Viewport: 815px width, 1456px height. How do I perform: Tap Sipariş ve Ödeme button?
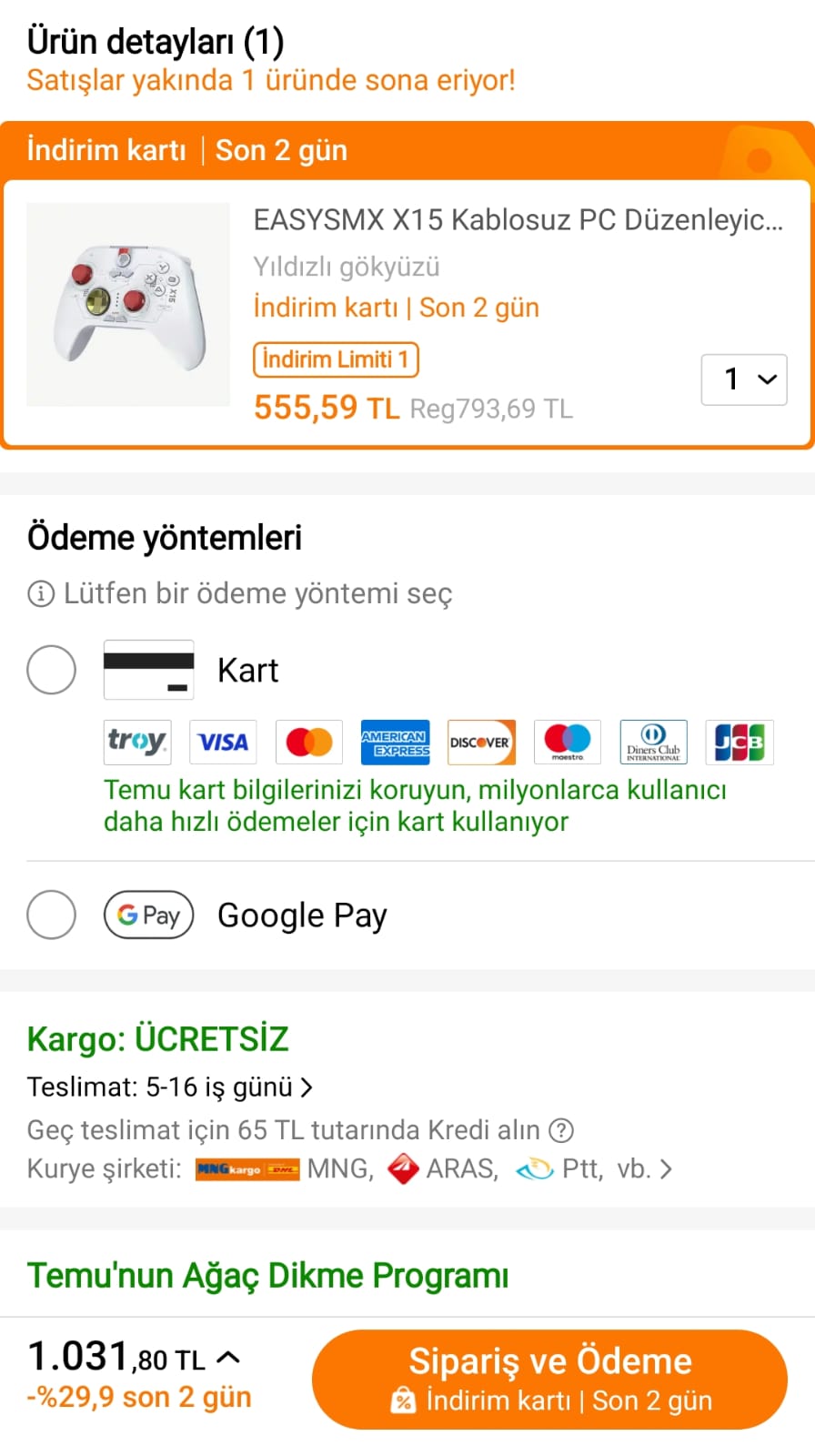tap(549, 1379)
